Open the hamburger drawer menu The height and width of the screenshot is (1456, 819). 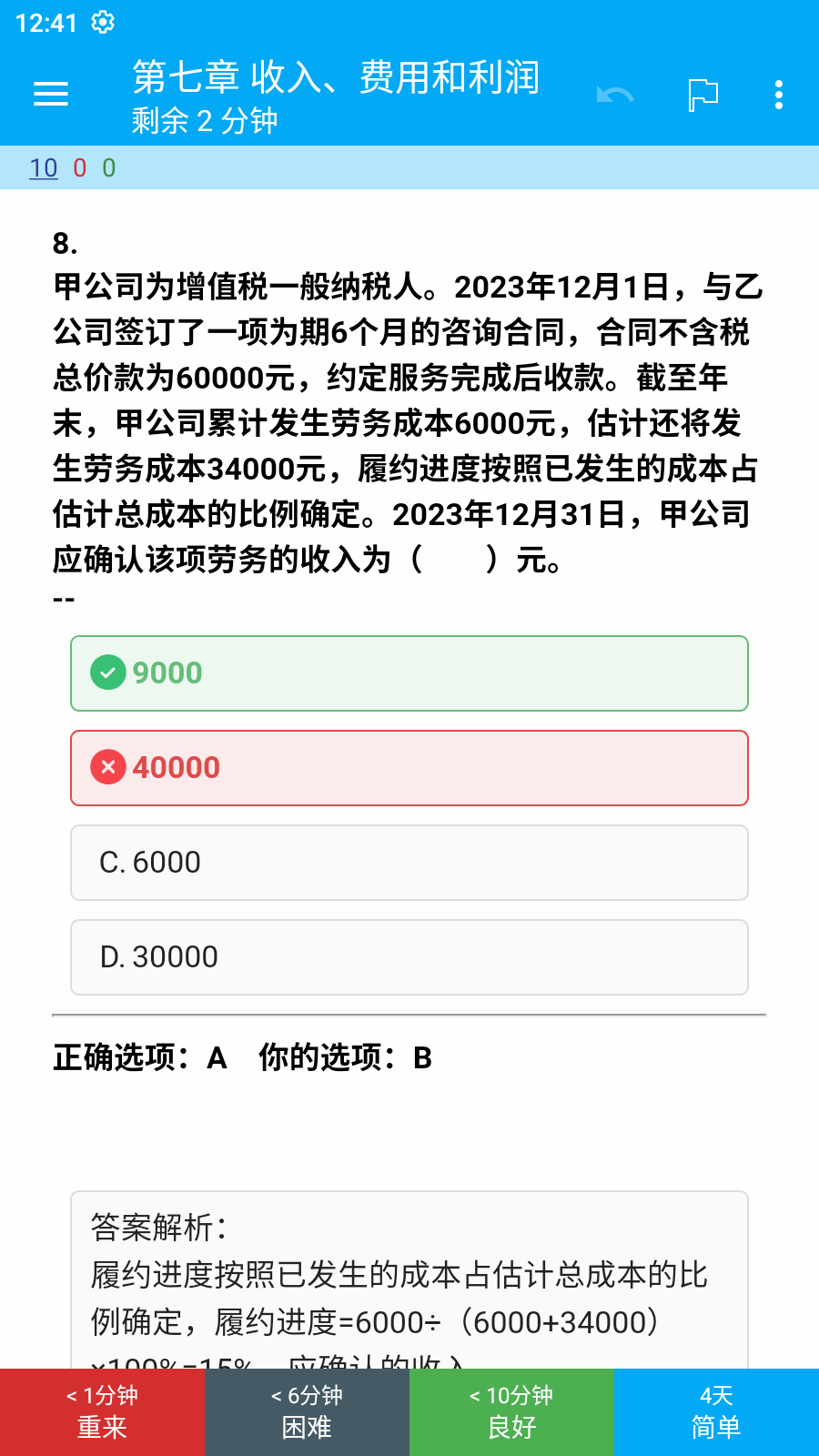51,94
